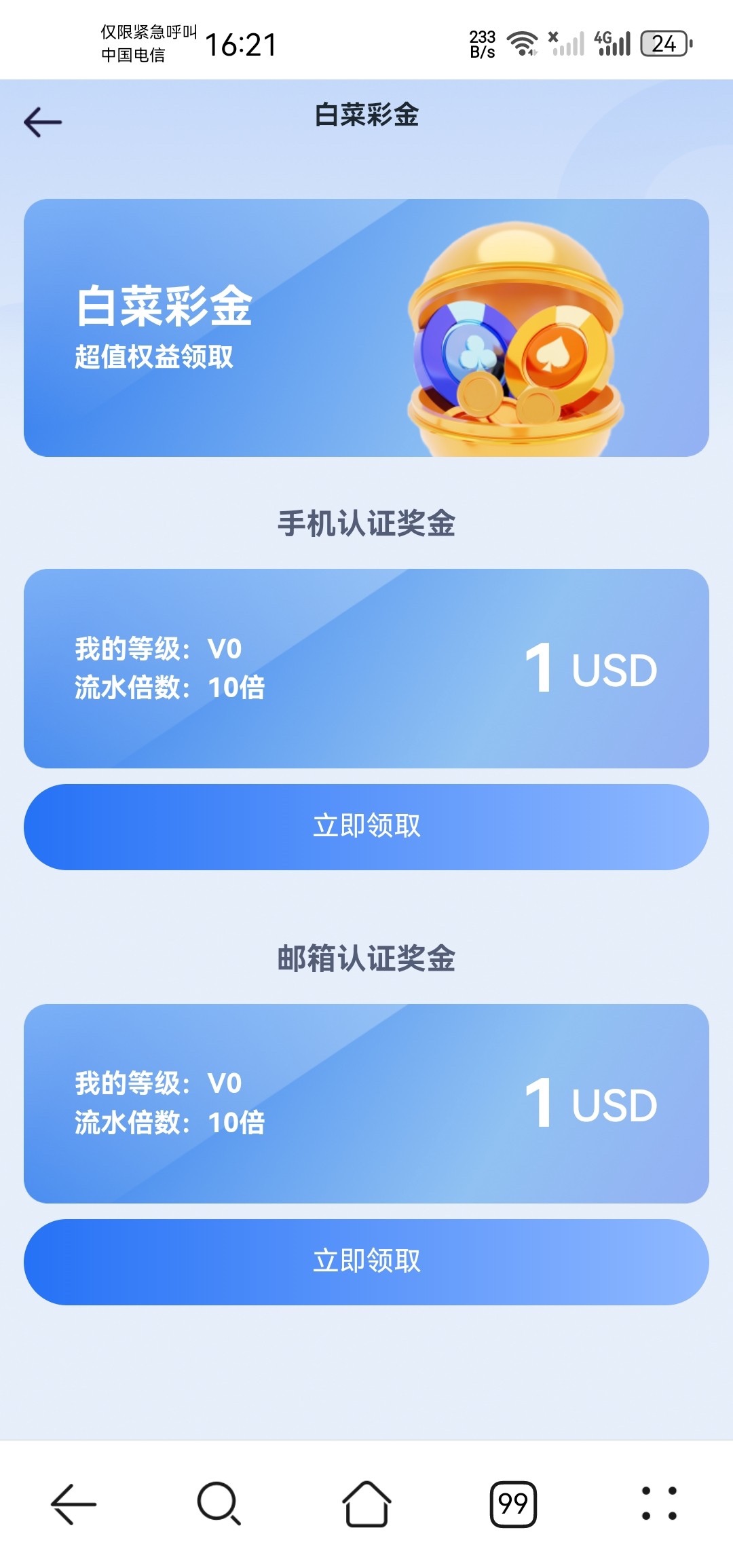The width and height of the screenshot is (733, 1568).
Task: Claim the email verification bonus (邮箱认证奖金)
Action: coord(366,1261)
